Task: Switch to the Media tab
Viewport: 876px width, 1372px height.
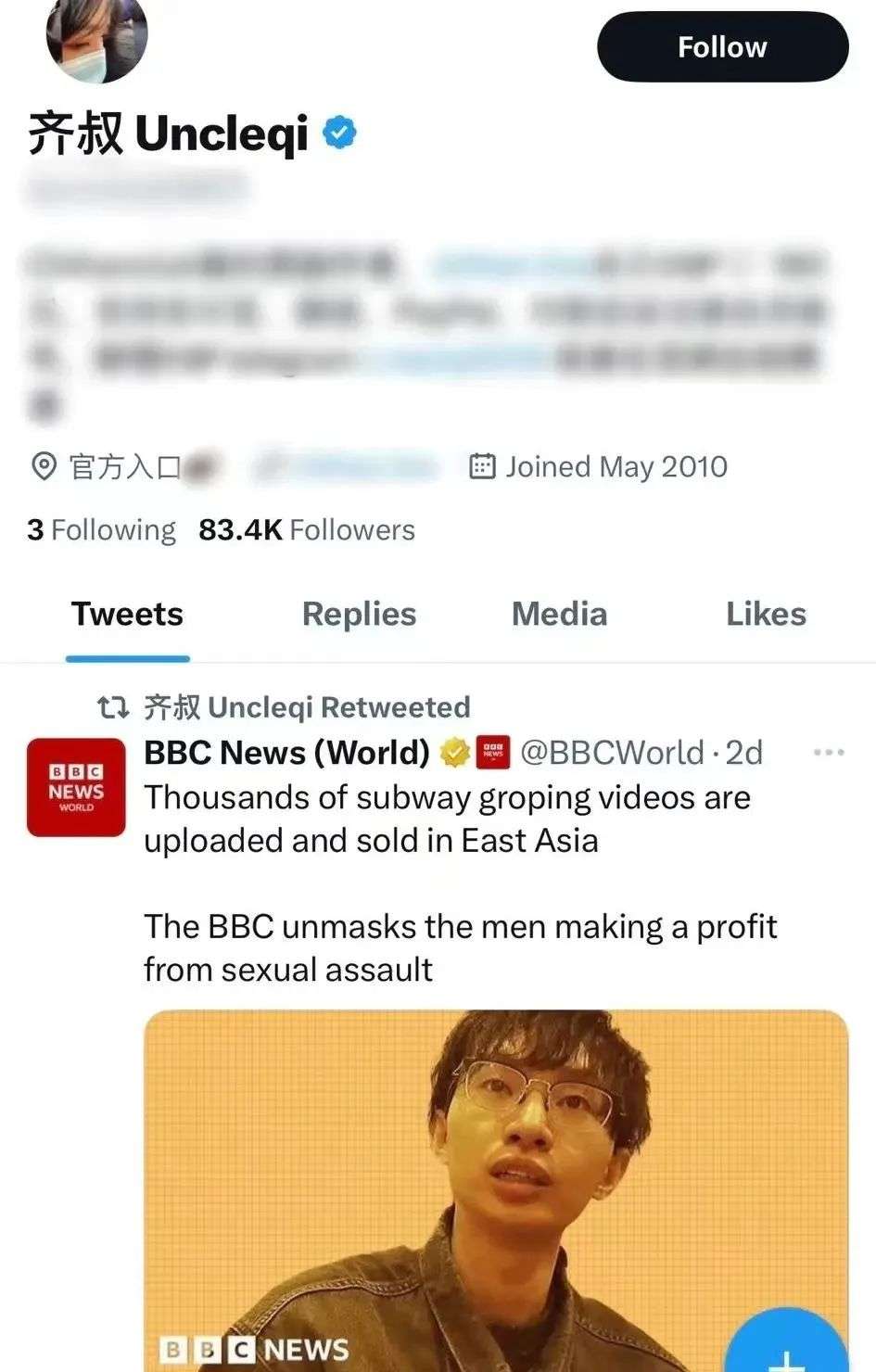Action: pyautogui.click(x=559, y=615)
